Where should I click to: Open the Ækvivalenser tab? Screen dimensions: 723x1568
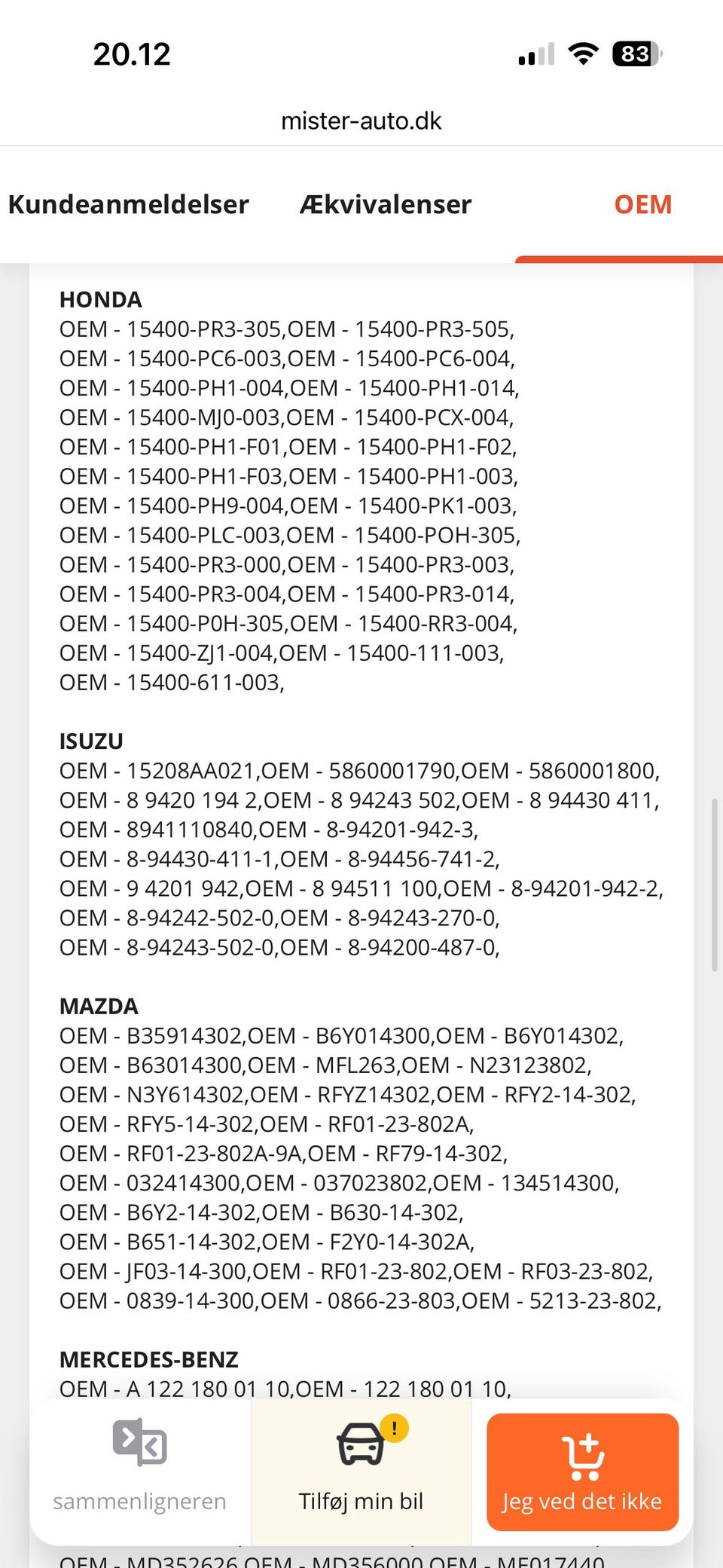coord(385,204)
